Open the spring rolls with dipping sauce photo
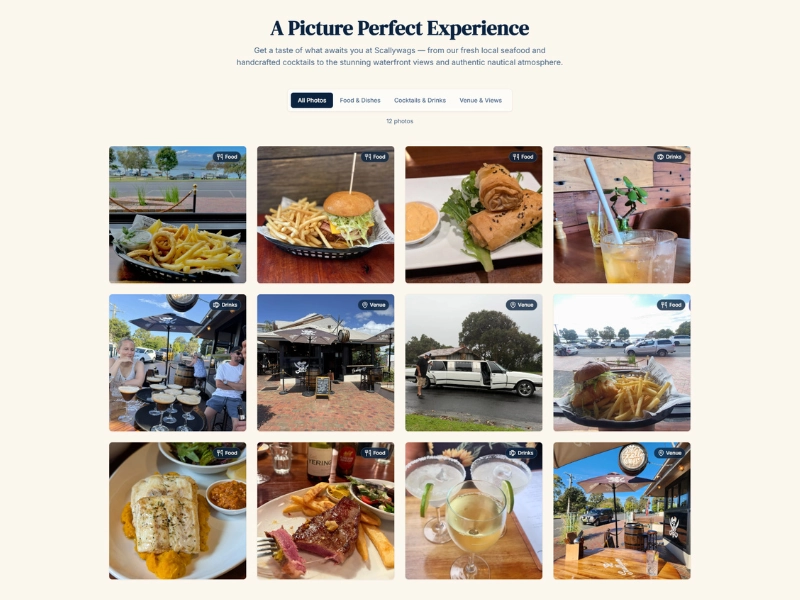 (x=473, y=215)
